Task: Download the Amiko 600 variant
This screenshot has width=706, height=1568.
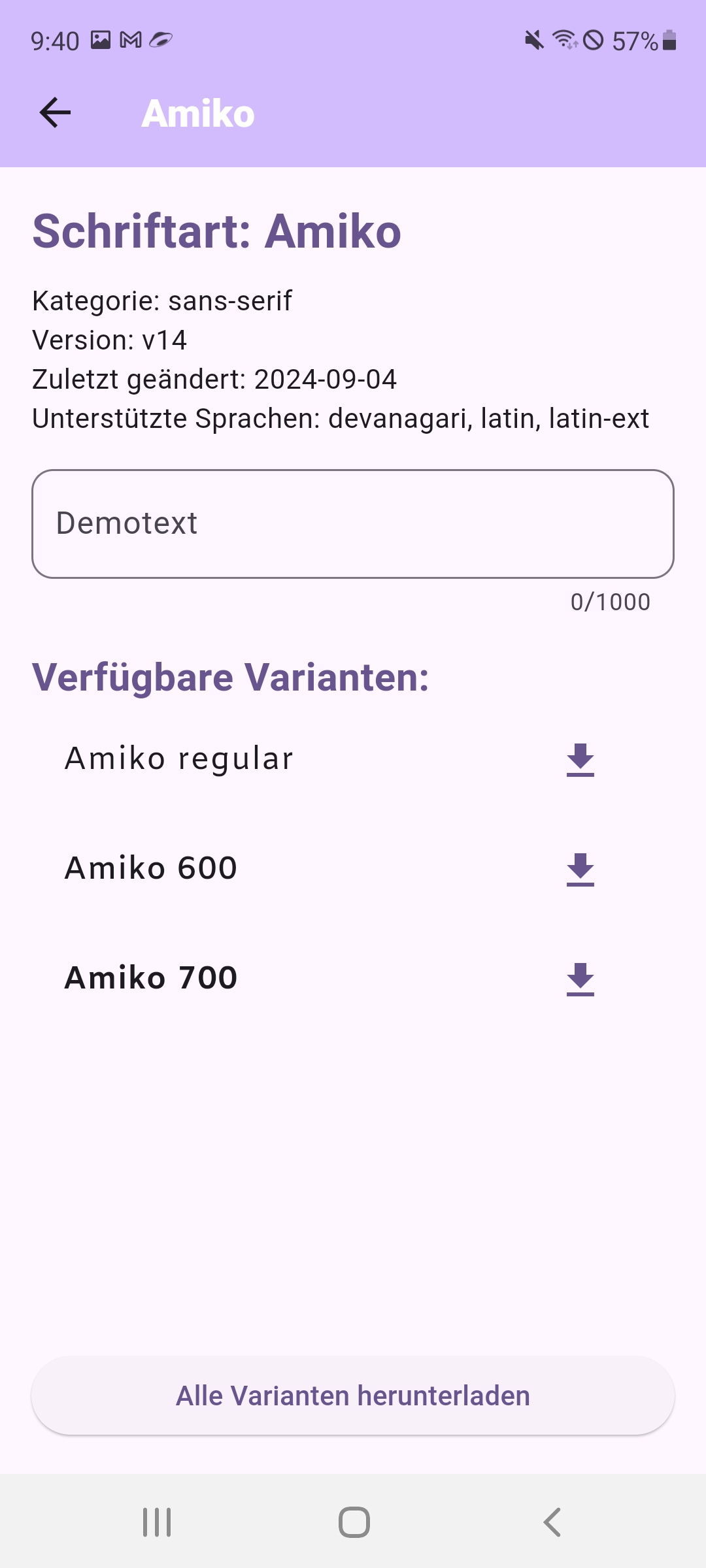Action: click(x=580, y=870)
